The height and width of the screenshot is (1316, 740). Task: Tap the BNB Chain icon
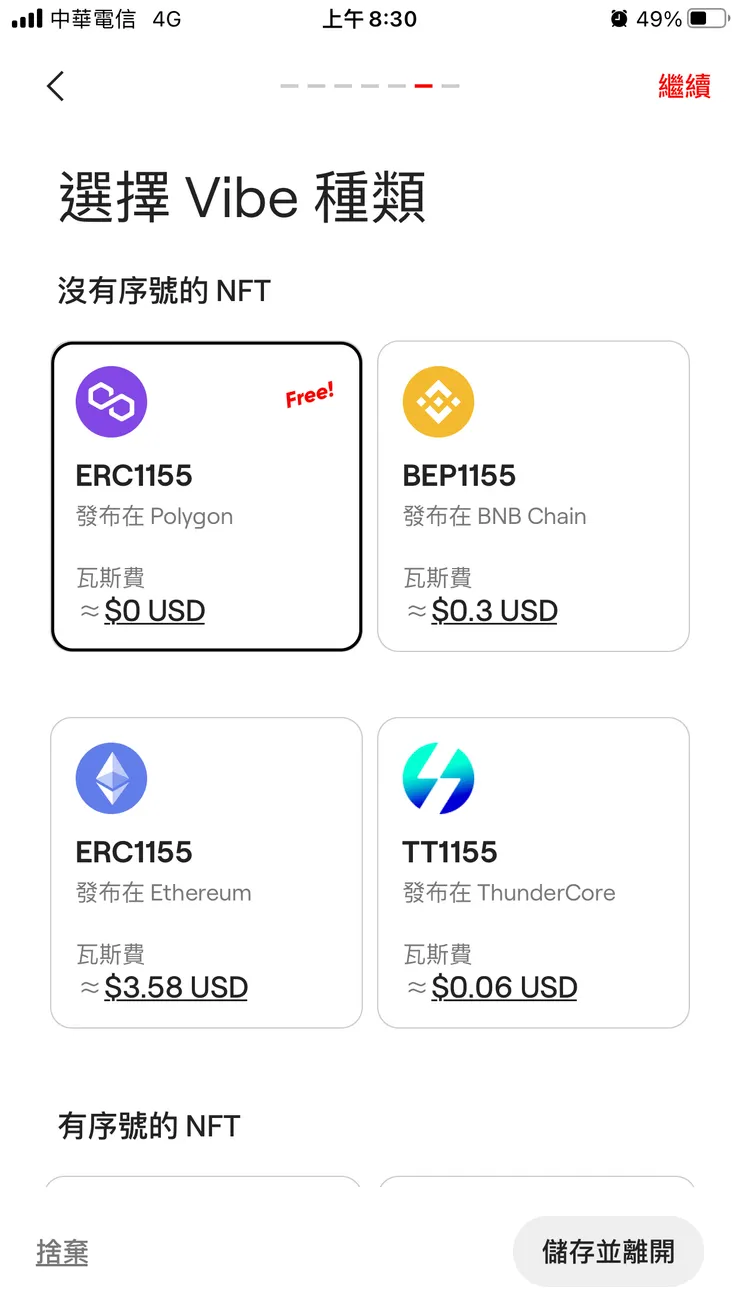[x=438, y=401]
